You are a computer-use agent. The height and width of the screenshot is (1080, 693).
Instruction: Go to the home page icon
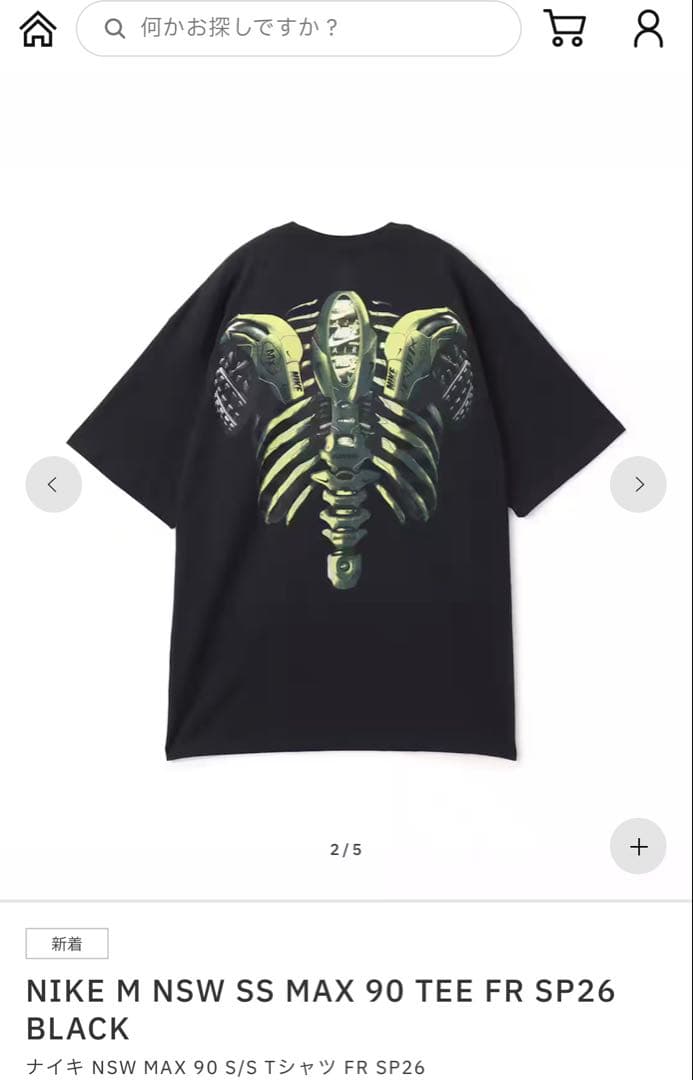point(38,29)
